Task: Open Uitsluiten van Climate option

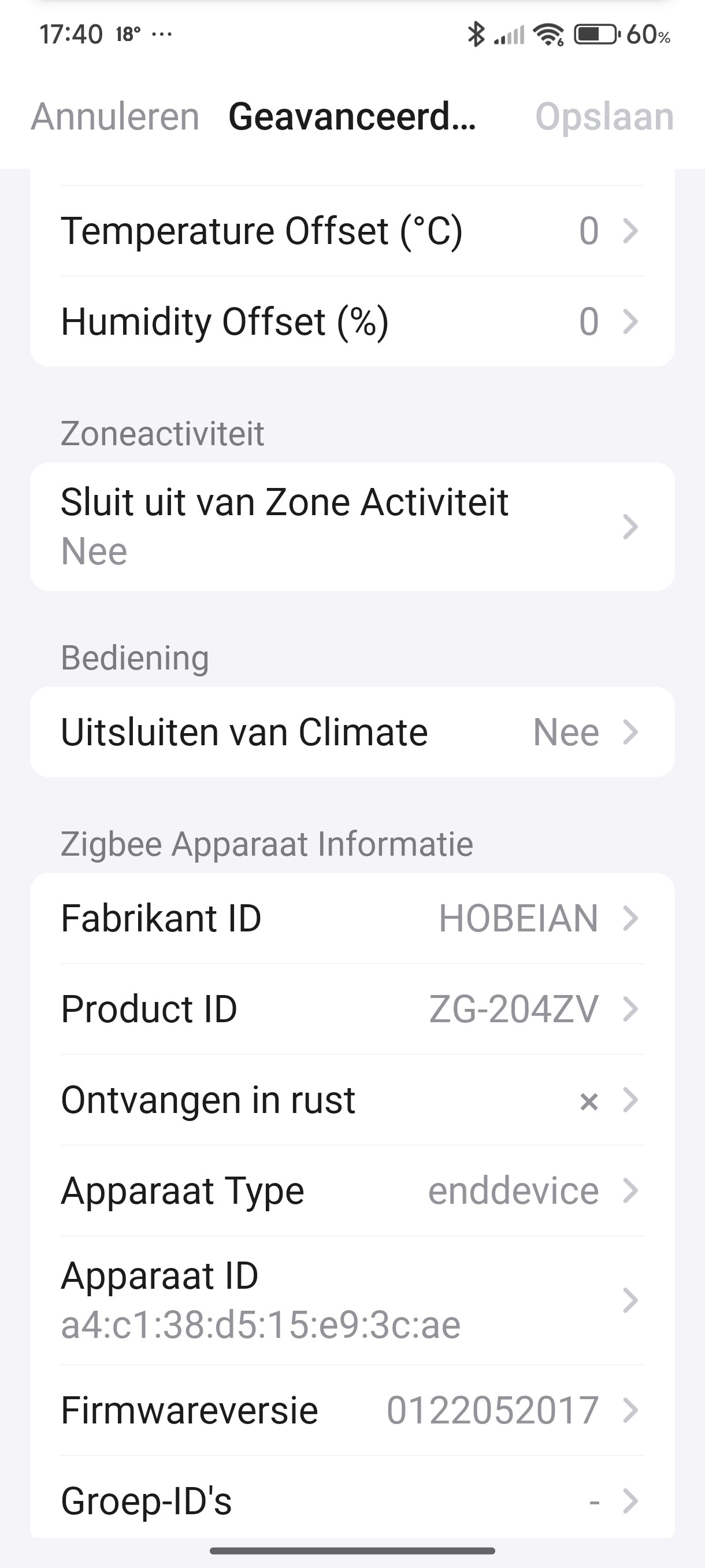Action: [x=351, y=731]
